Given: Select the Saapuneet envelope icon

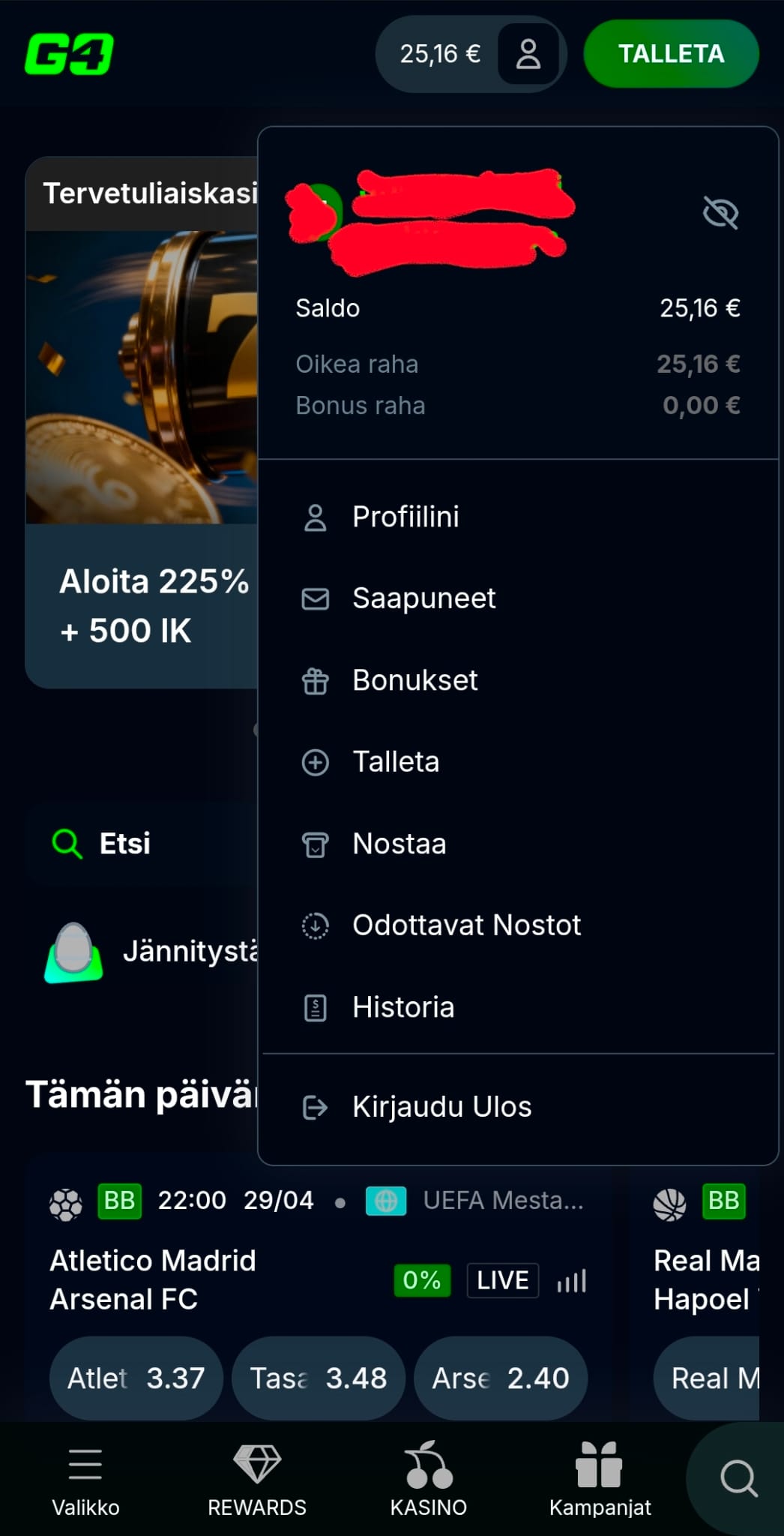Looking at the screenshot, I should [316, 598].
